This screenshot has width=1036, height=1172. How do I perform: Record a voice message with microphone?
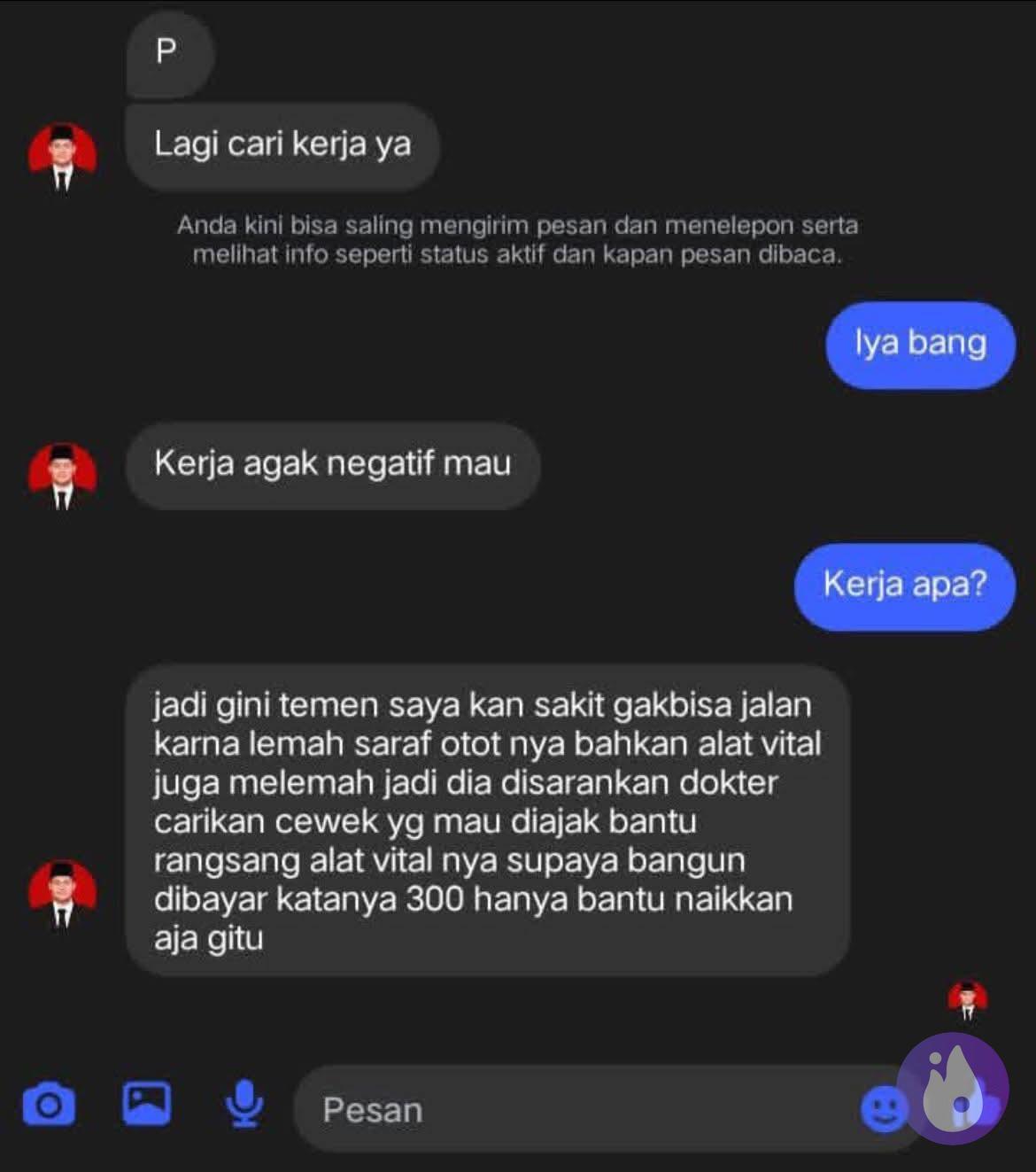pyautogui.click(x=244, y=1104)
